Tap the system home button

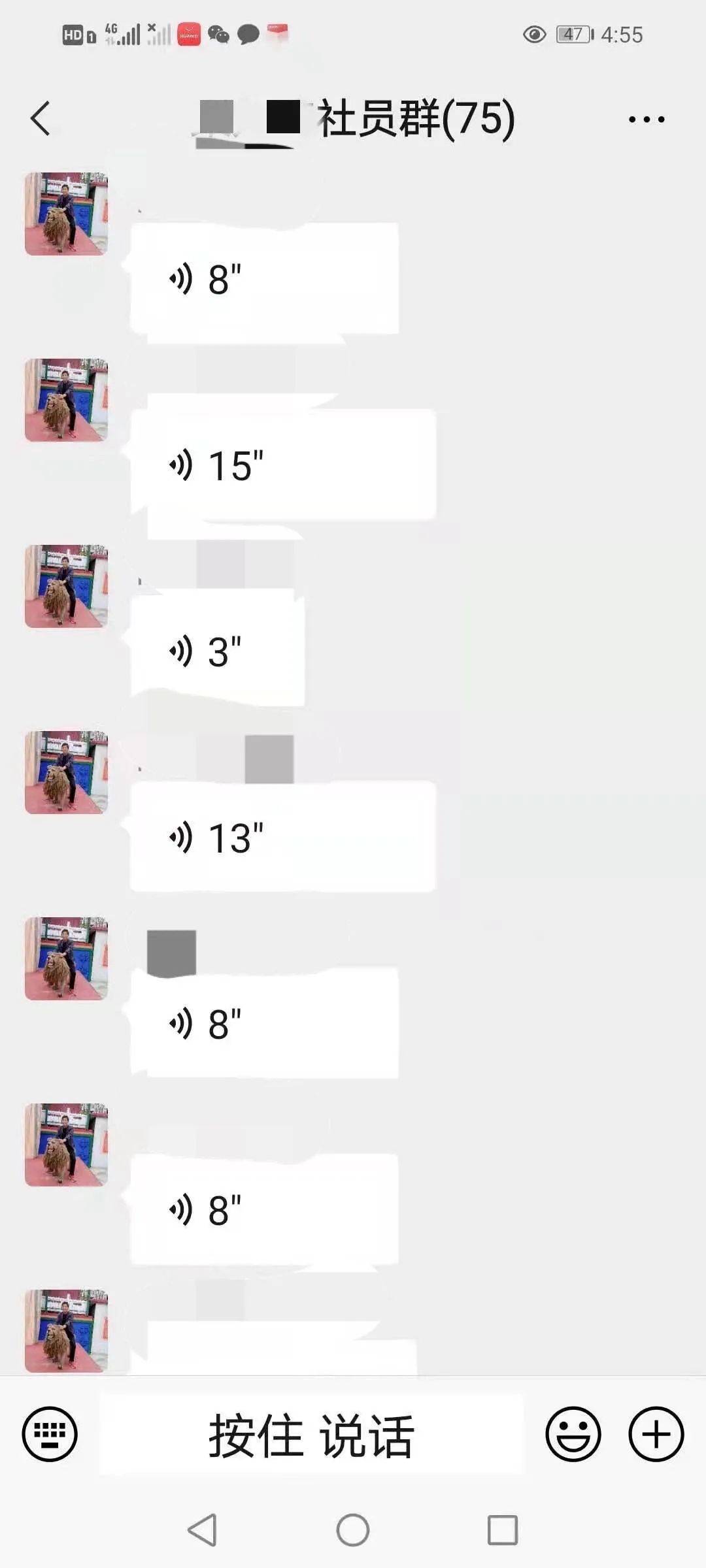[352, 1530]
